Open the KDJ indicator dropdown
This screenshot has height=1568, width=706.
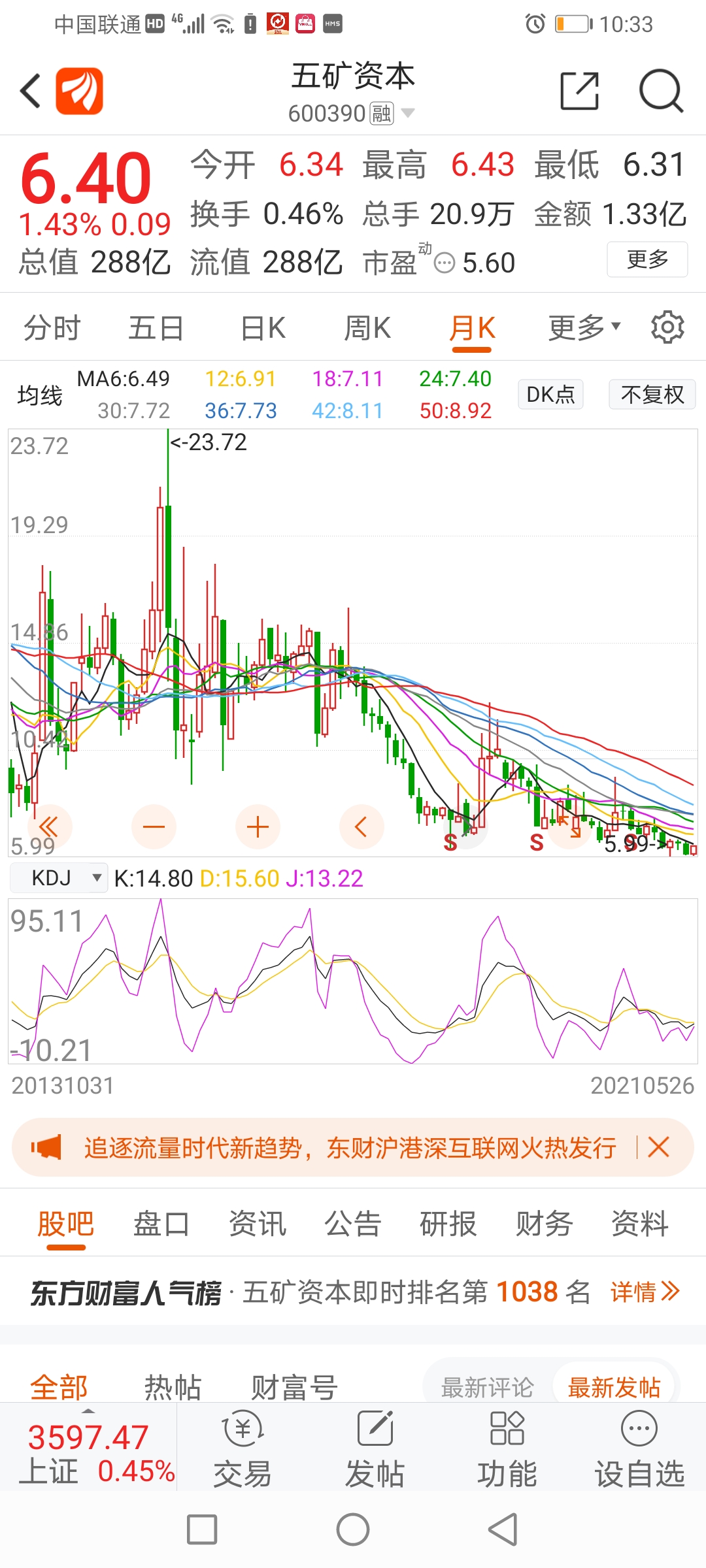(x=59, y=878)
